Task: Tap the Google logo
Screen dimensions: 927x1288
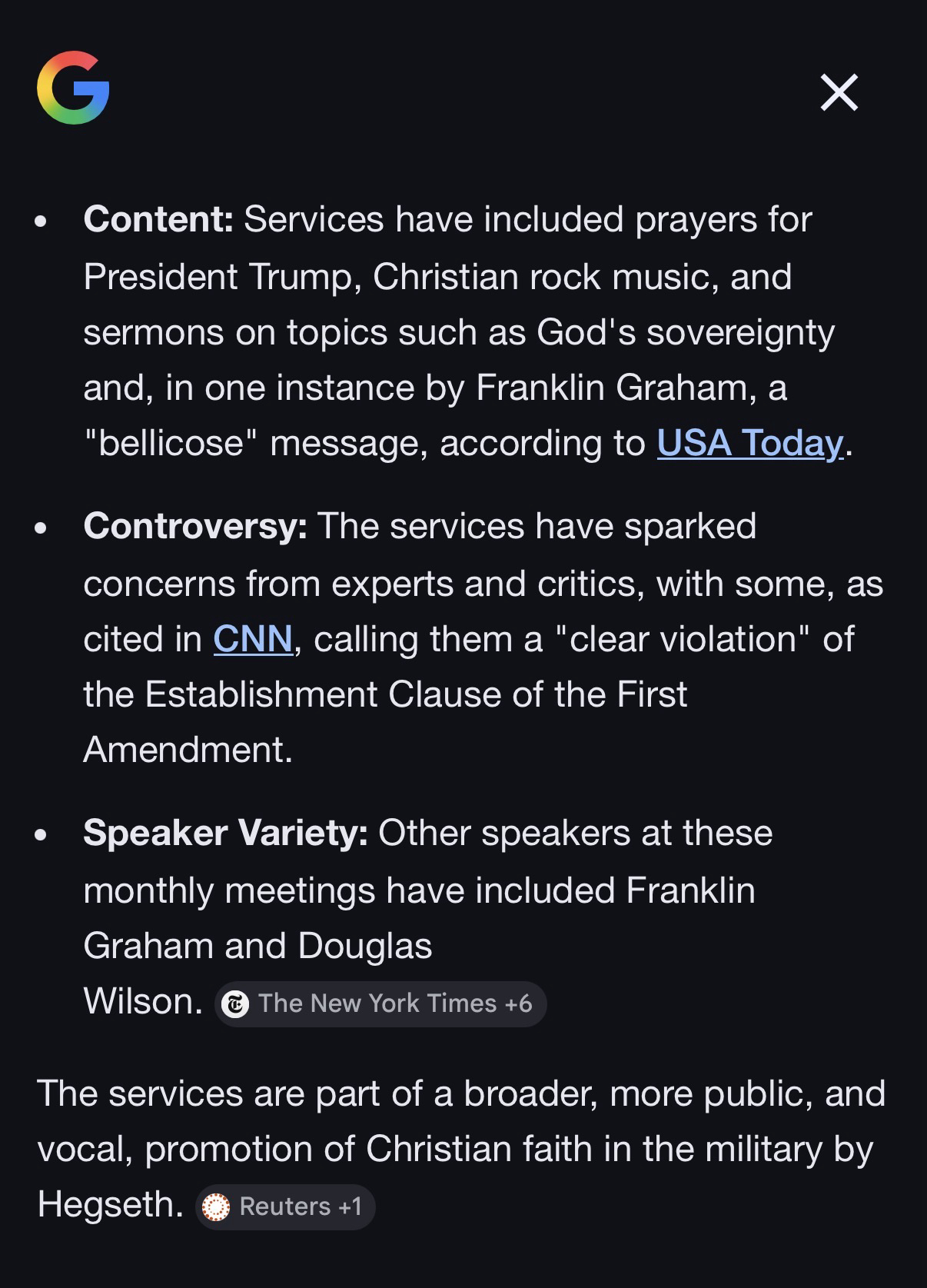Action: click(x=73, y=88)
